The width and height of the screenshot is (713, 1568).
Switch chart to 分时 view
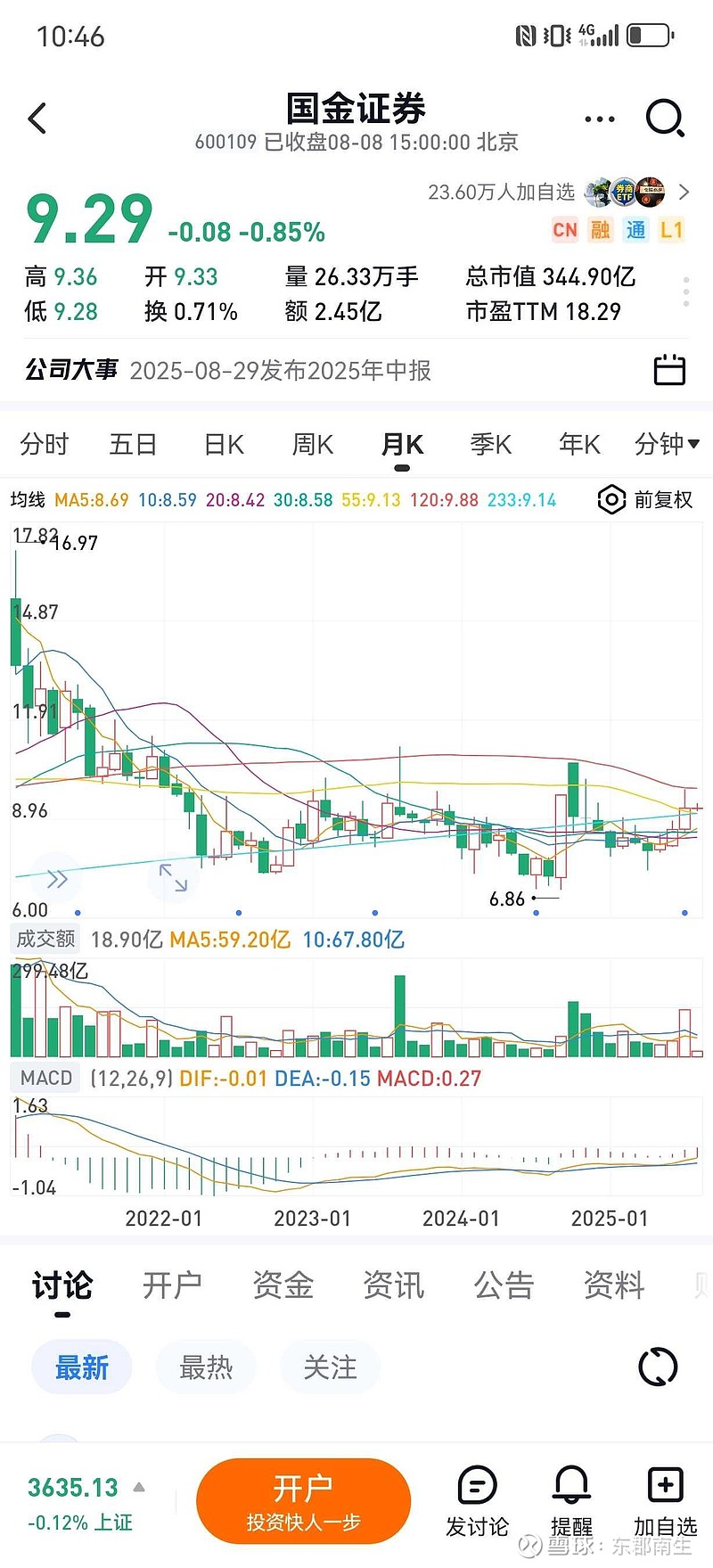[x=45, y=444]
